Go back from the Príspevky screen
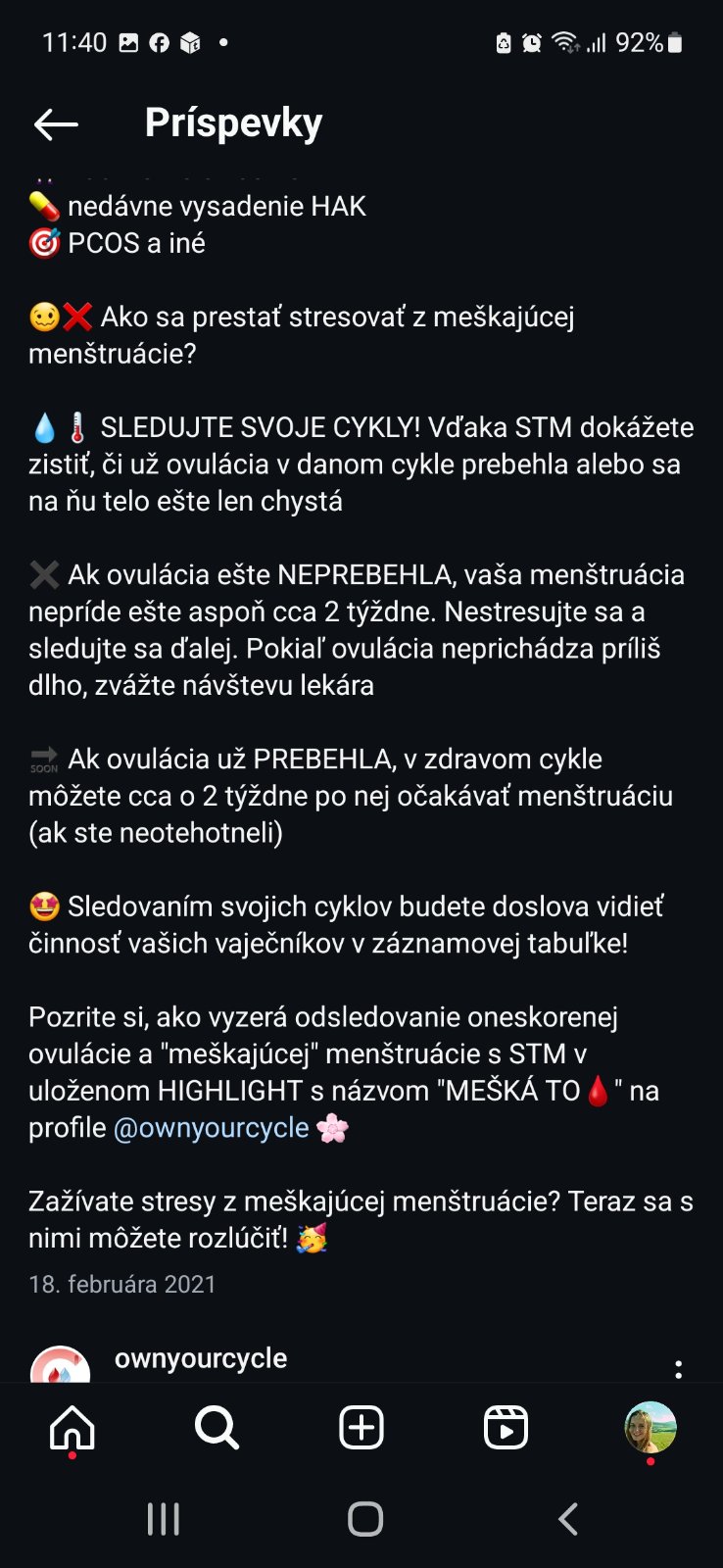This screenshot has width=723, height=1568. coord(56,123)
